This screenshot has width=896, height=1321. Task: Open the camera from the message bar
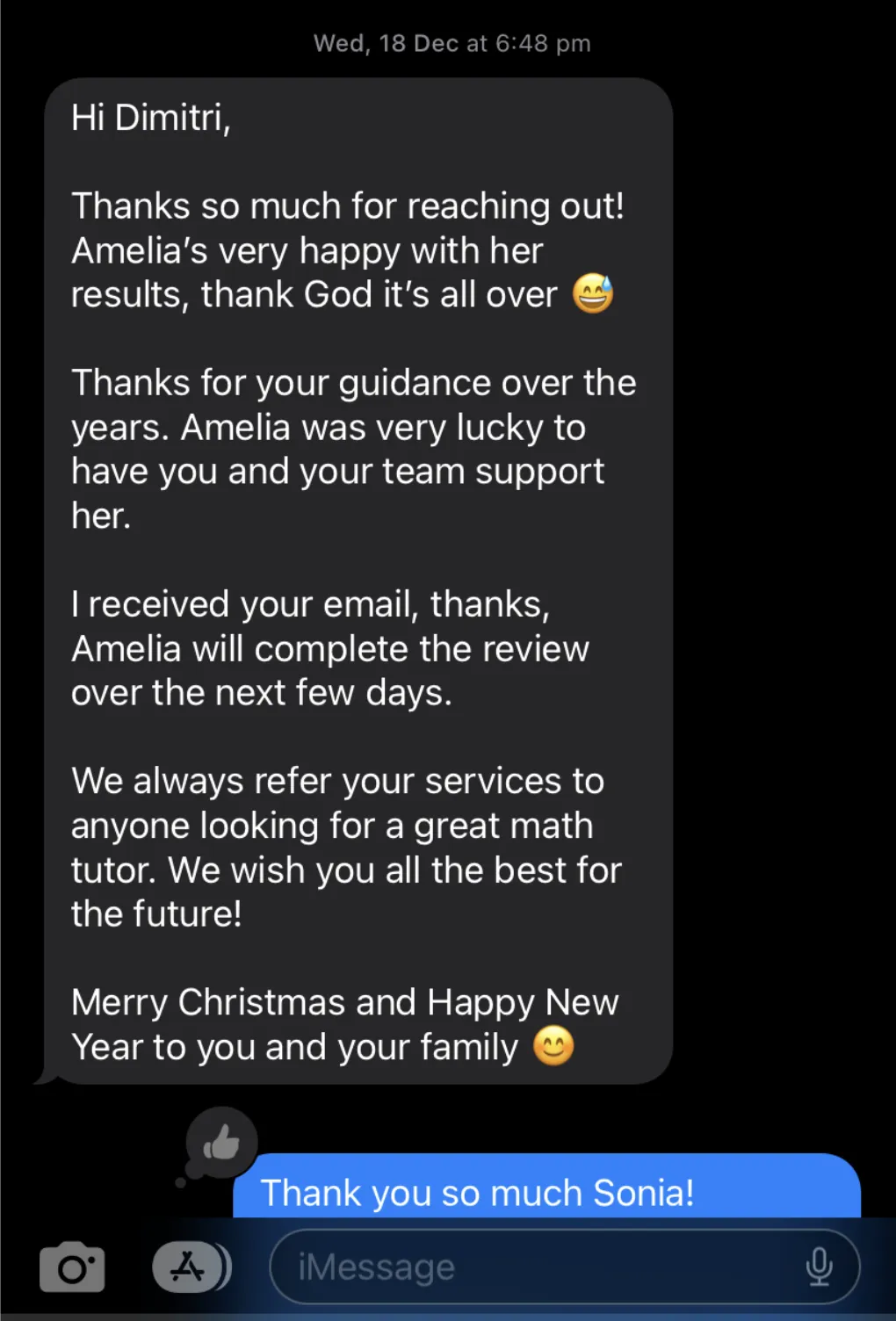tap(72, 1267)
